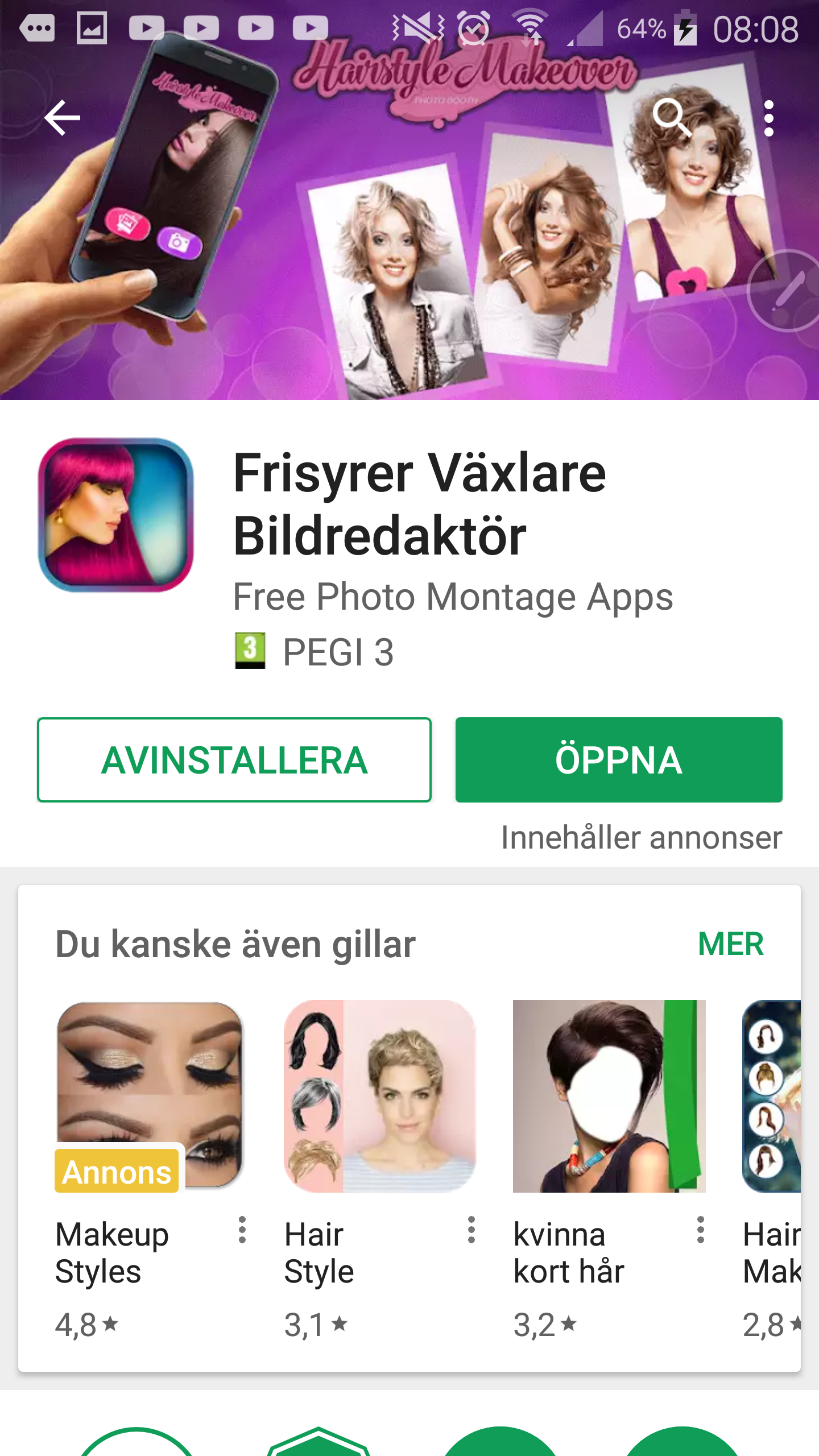Go back using the arrow icon
The height and width of the screenshot is (1456, 819).
click(x=63, y=118)
